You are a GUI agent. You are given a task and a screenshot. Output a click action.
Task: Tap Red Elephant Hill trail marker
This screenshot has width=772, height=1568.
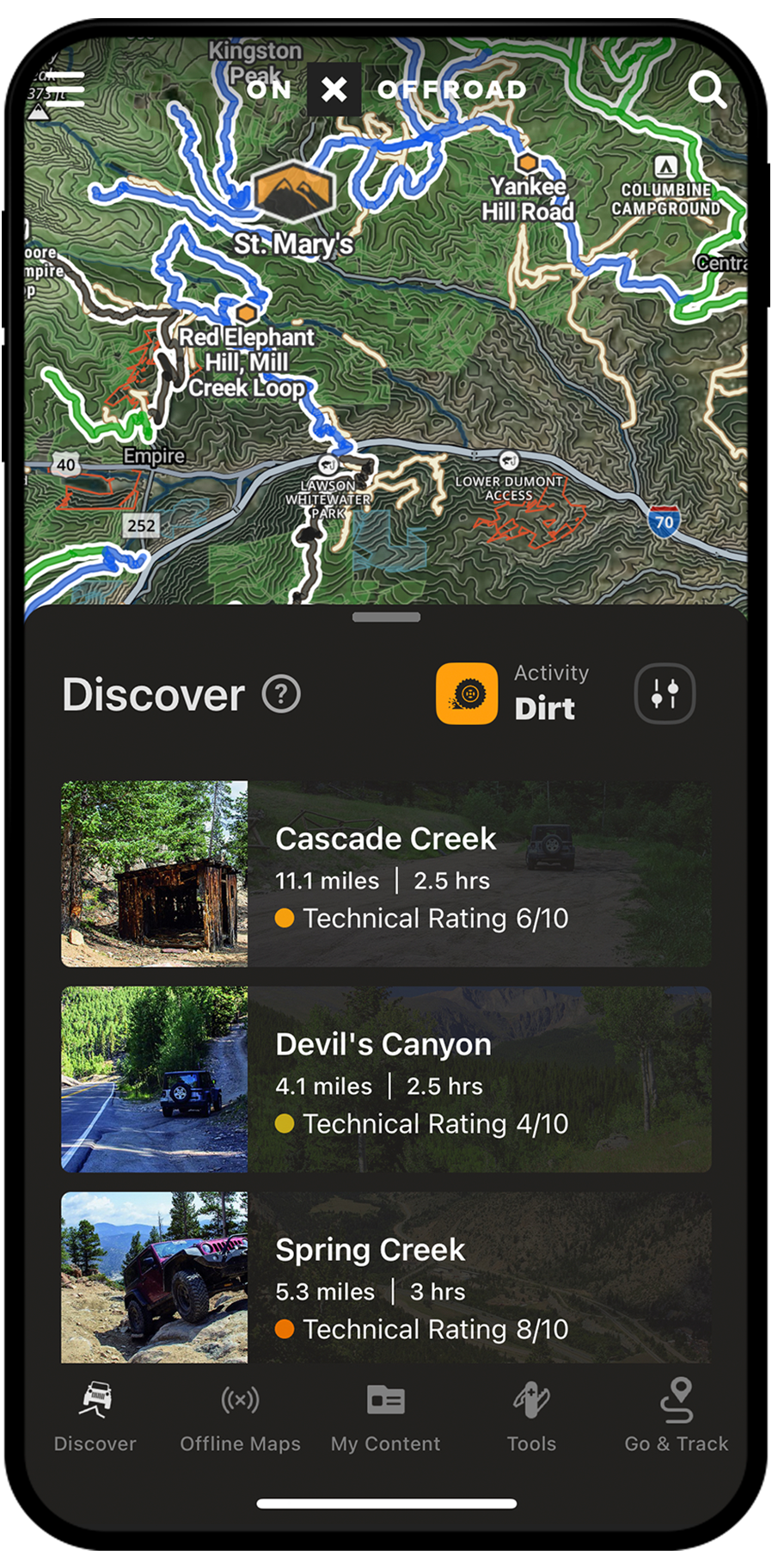pyautogui.click(x=247, y=313)
